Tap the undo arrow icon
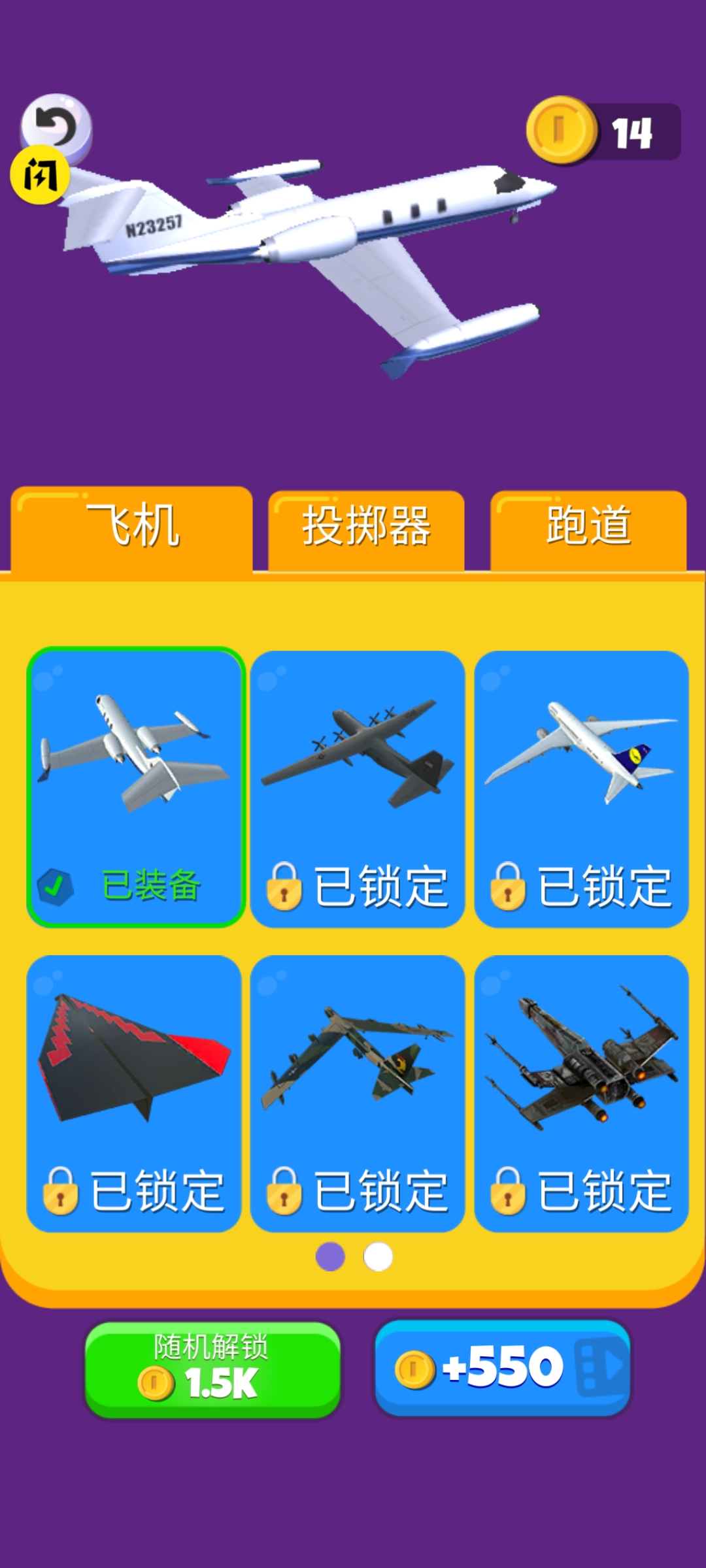 click(56, 127)
